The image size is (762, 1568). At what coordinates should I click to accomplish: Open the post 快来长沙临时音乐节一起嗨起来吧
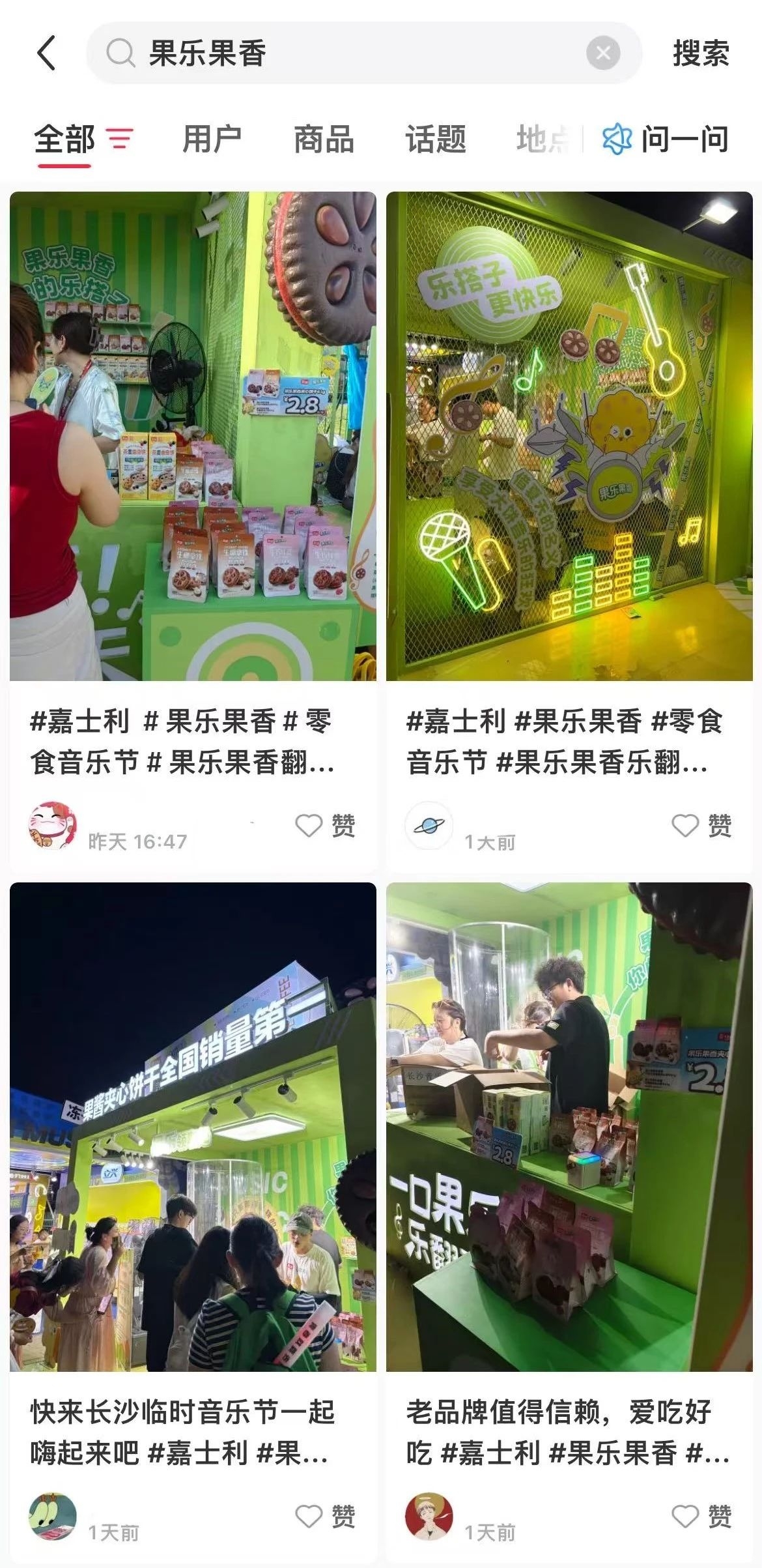[x=193, y=1127]
